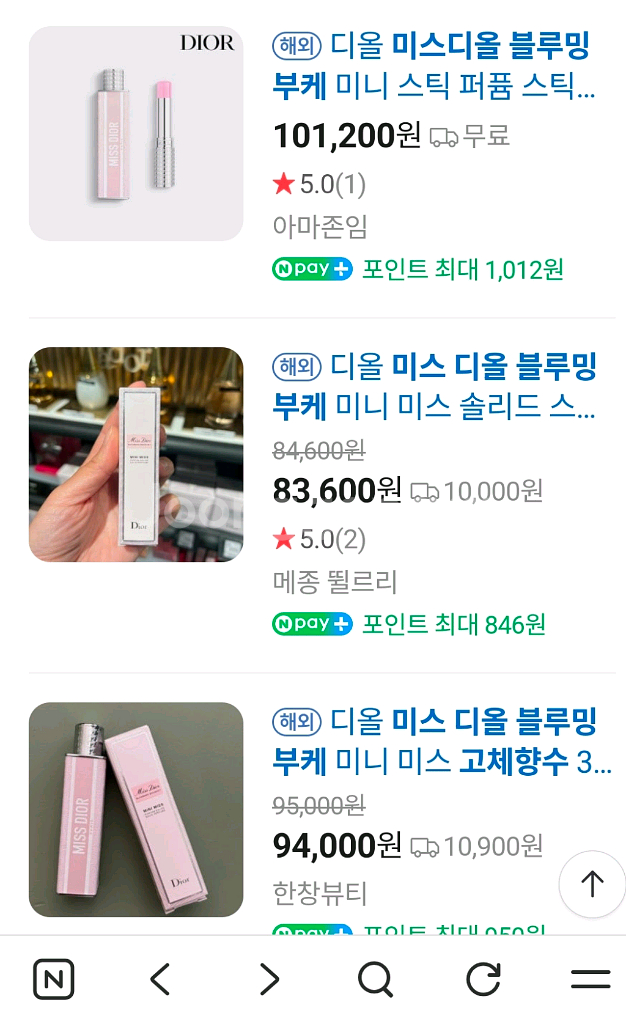Jump back to top with arrow button

pyautogui.click(x=592, y=884)
